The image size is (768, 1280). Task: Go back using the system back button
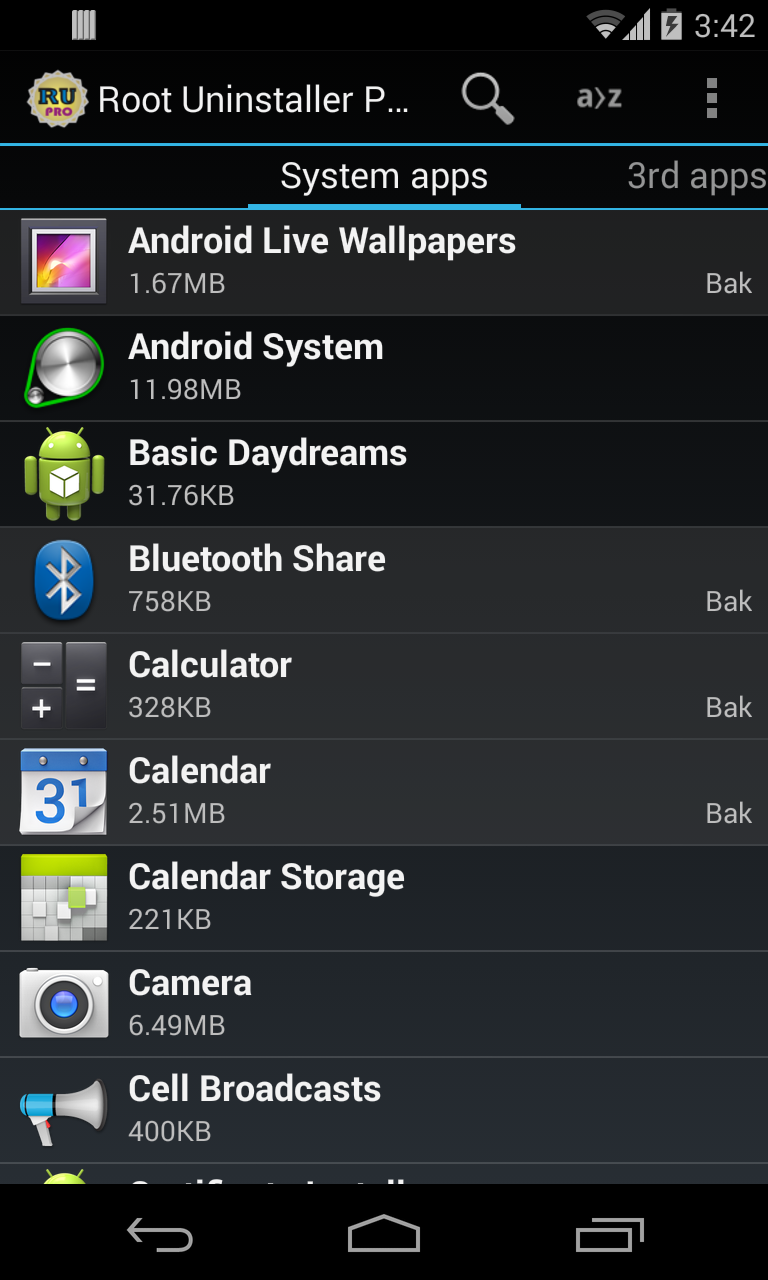click(x=160, y=1236)
